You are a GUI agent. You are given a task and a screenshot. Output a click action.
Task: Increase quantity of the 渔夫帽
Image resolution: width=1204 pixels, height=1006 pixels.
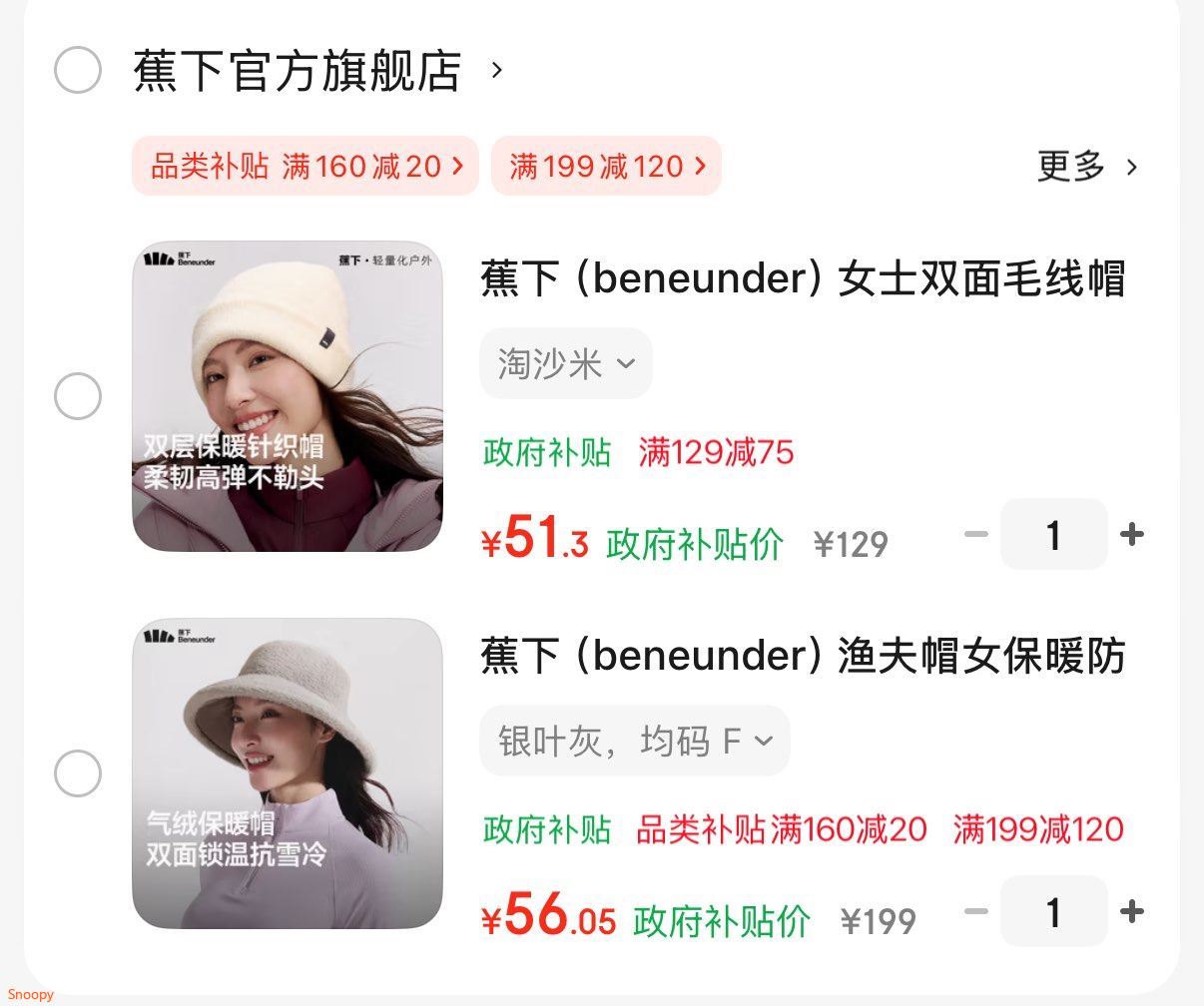[1131, 912]
